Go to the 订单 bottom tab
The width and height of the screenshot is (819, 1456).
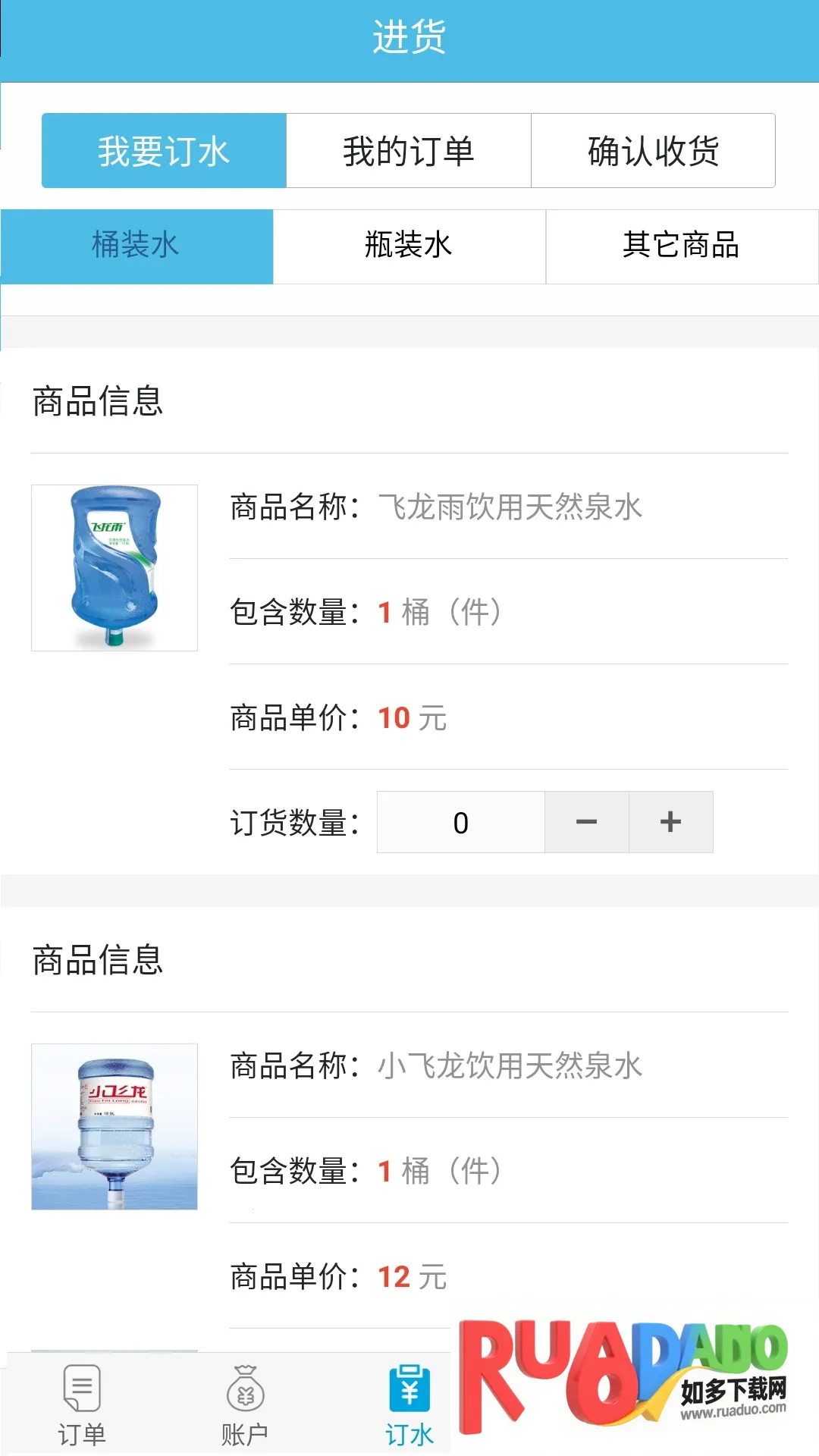[82, 1404]
